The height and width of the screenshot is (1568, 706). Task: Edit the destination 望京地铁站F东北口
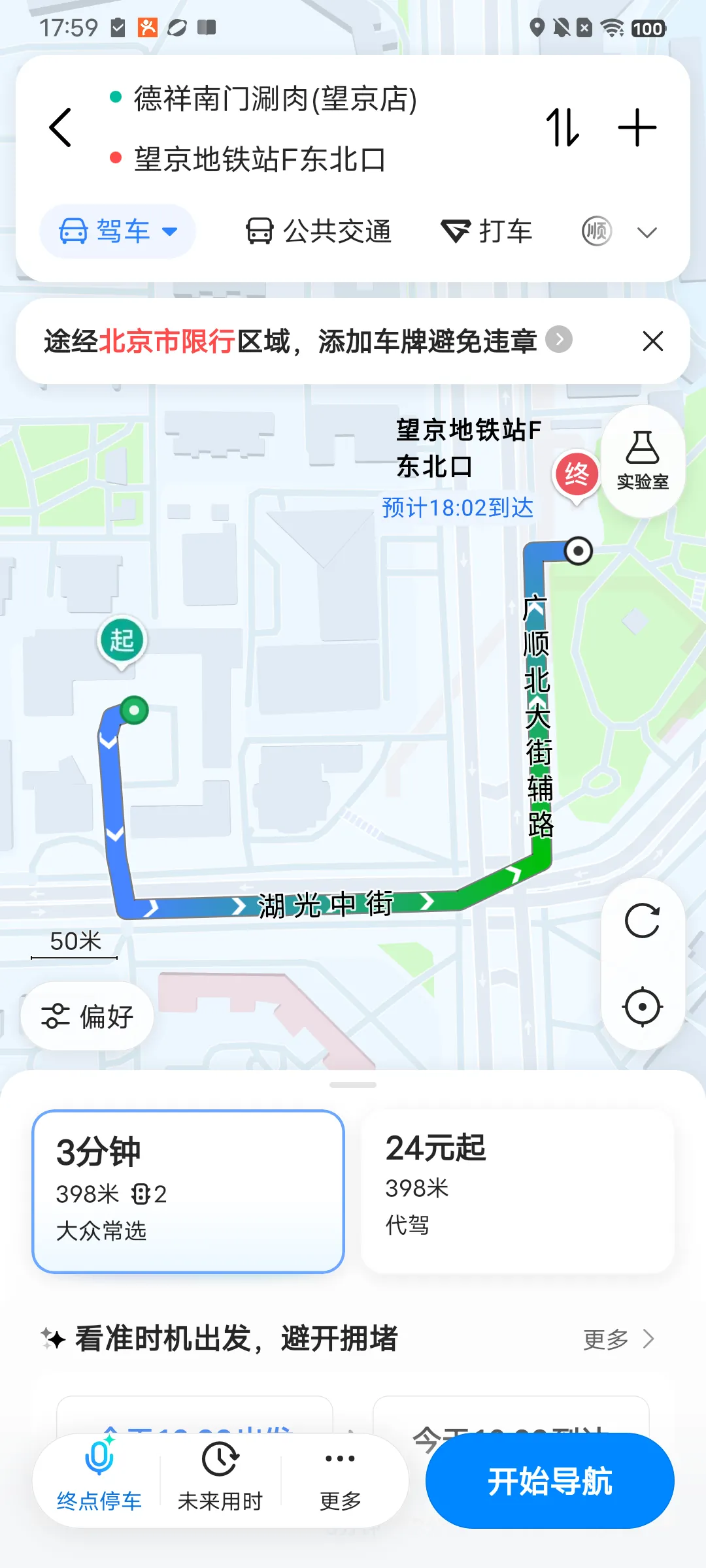click(x=260, y=159)
